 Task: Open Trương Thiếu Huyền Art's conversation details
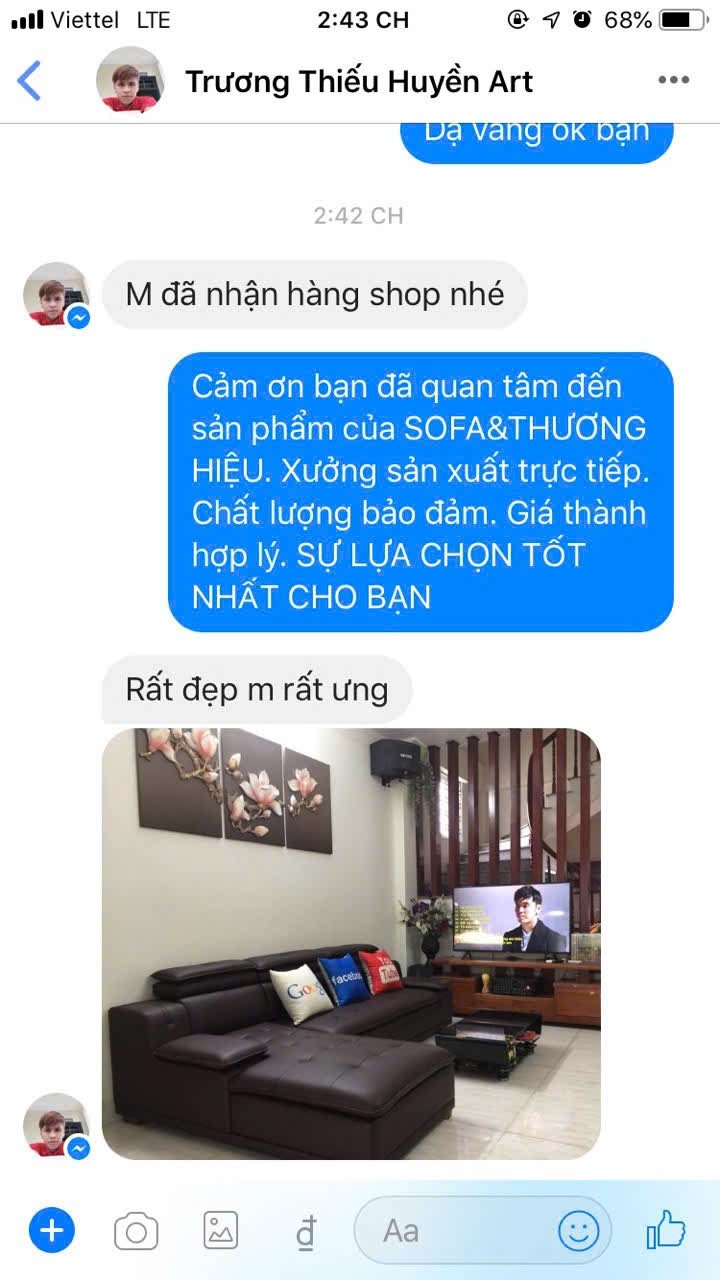pos(358,82)
